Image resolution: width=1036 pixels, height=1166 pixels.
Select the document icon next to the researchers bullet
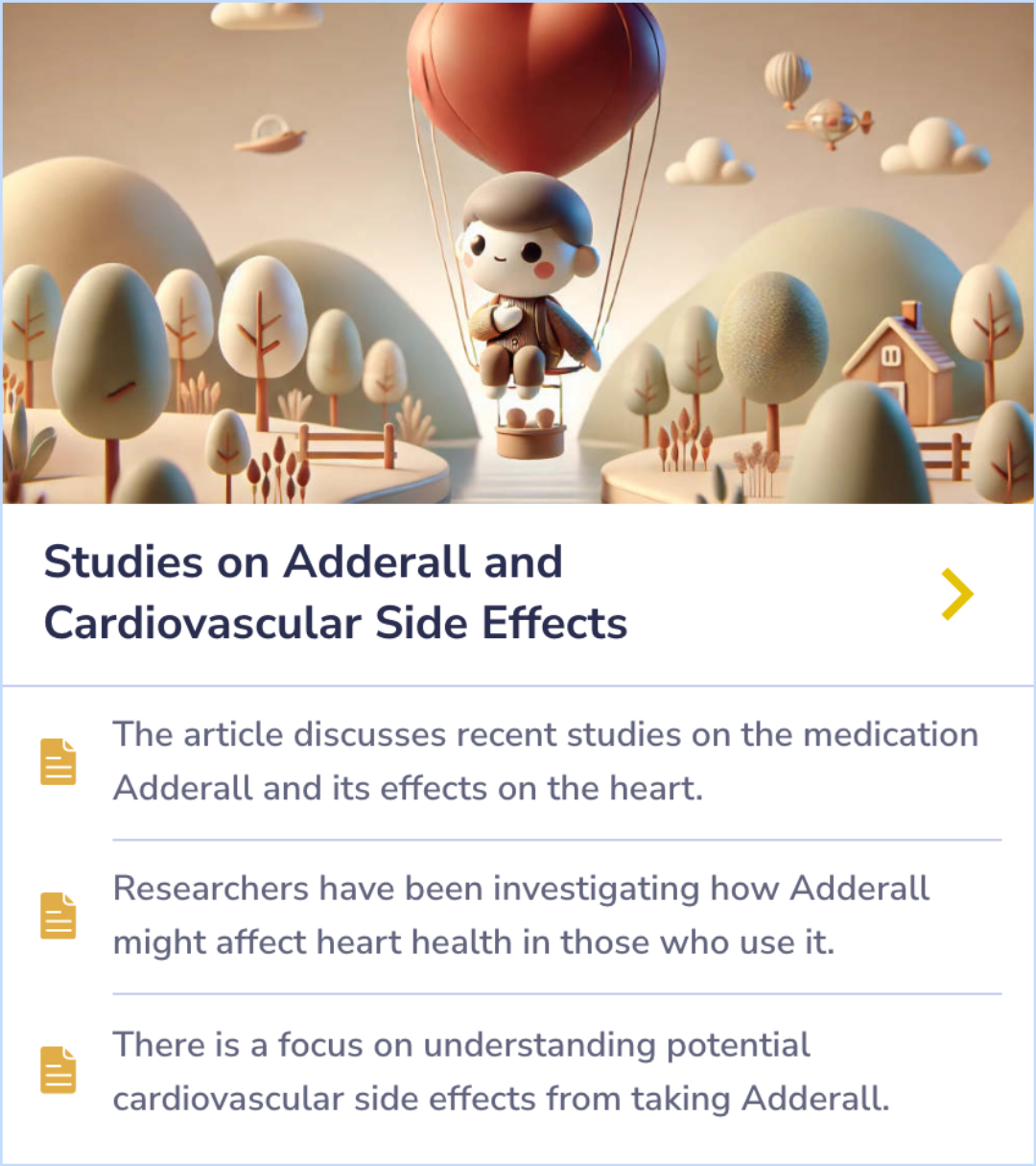(58, 915)
